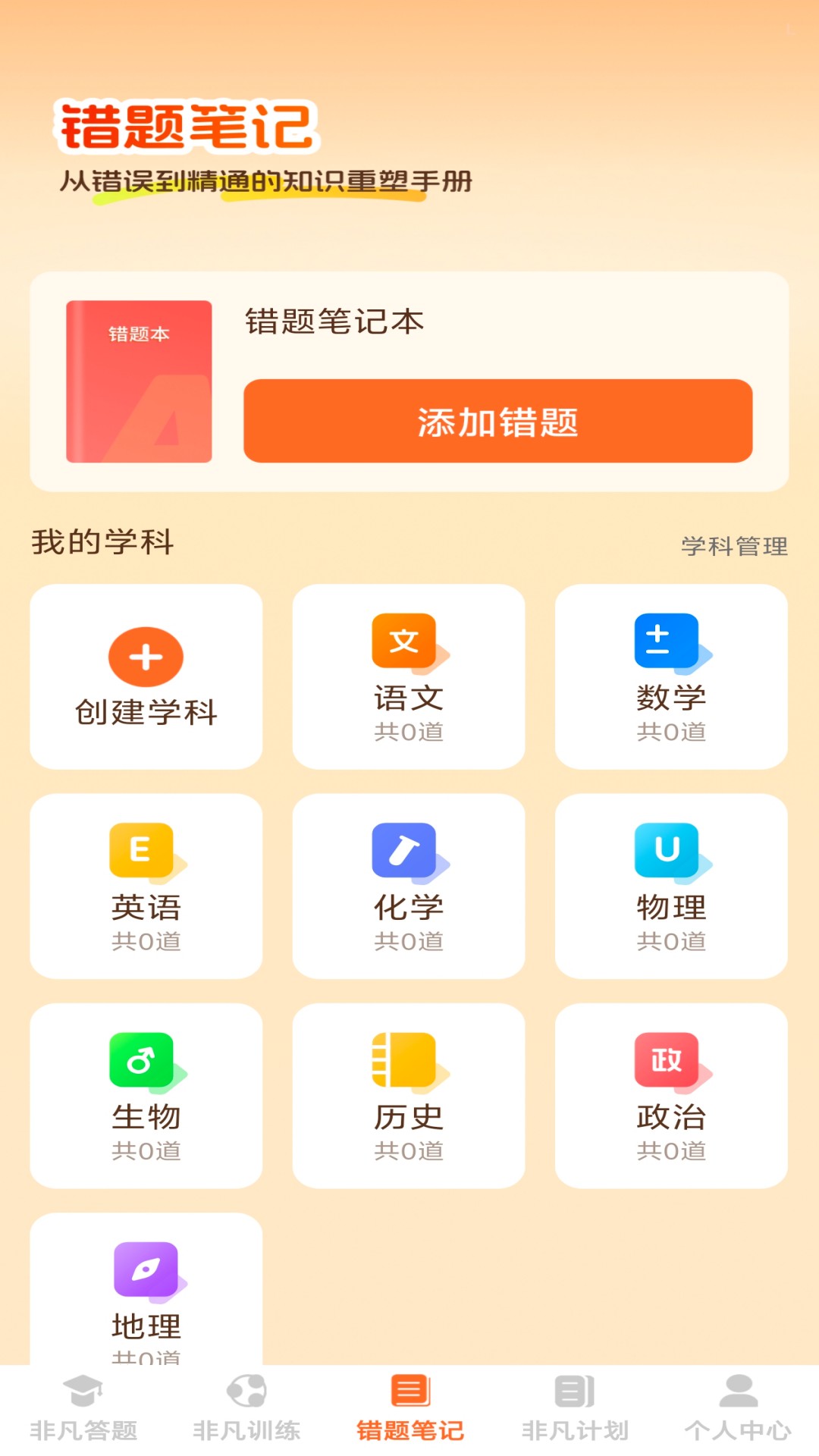This screenshot has height=1456, width=819.
Task: Switch to the 非凡答题 tab
Action: point(83,1410)
